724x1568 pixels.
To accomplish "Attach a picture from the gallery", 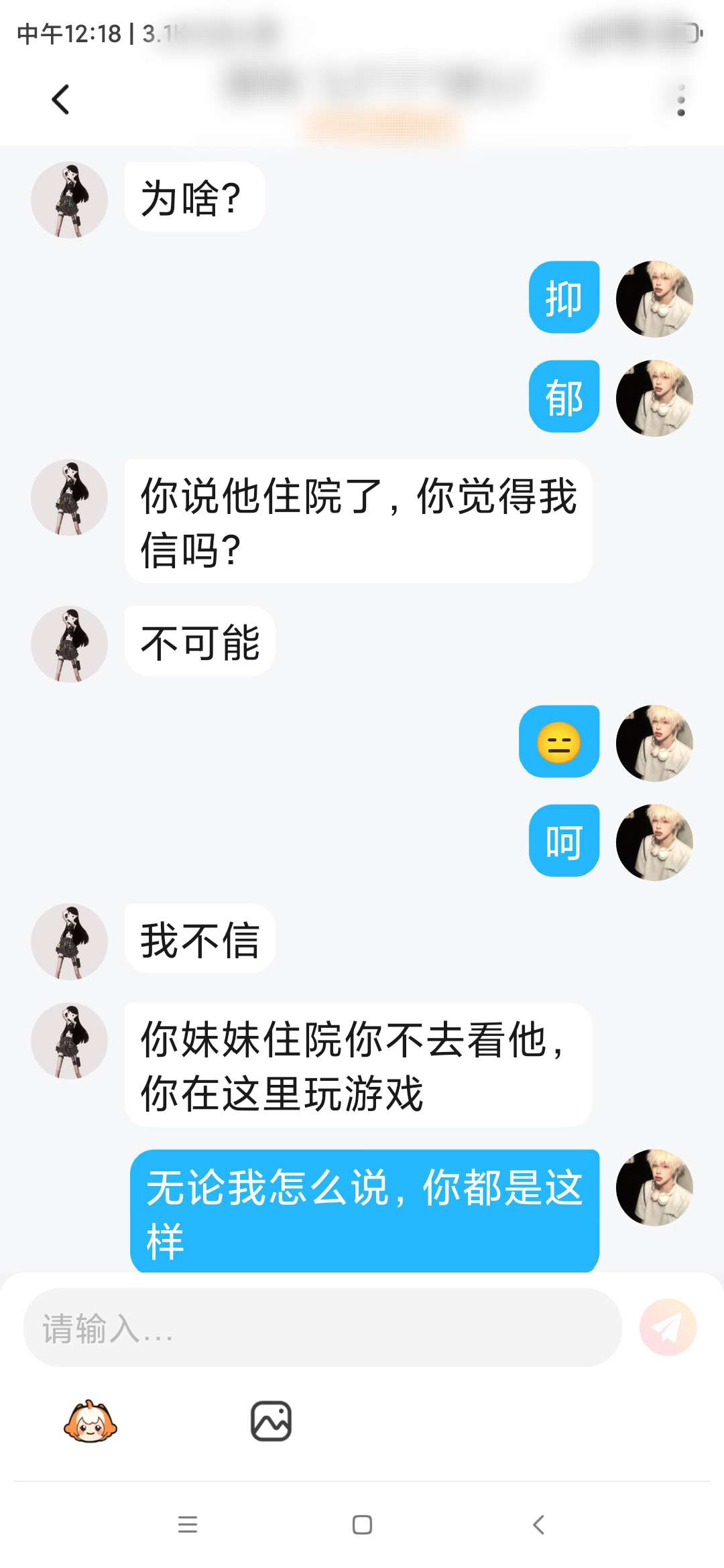I will 271,1421.
